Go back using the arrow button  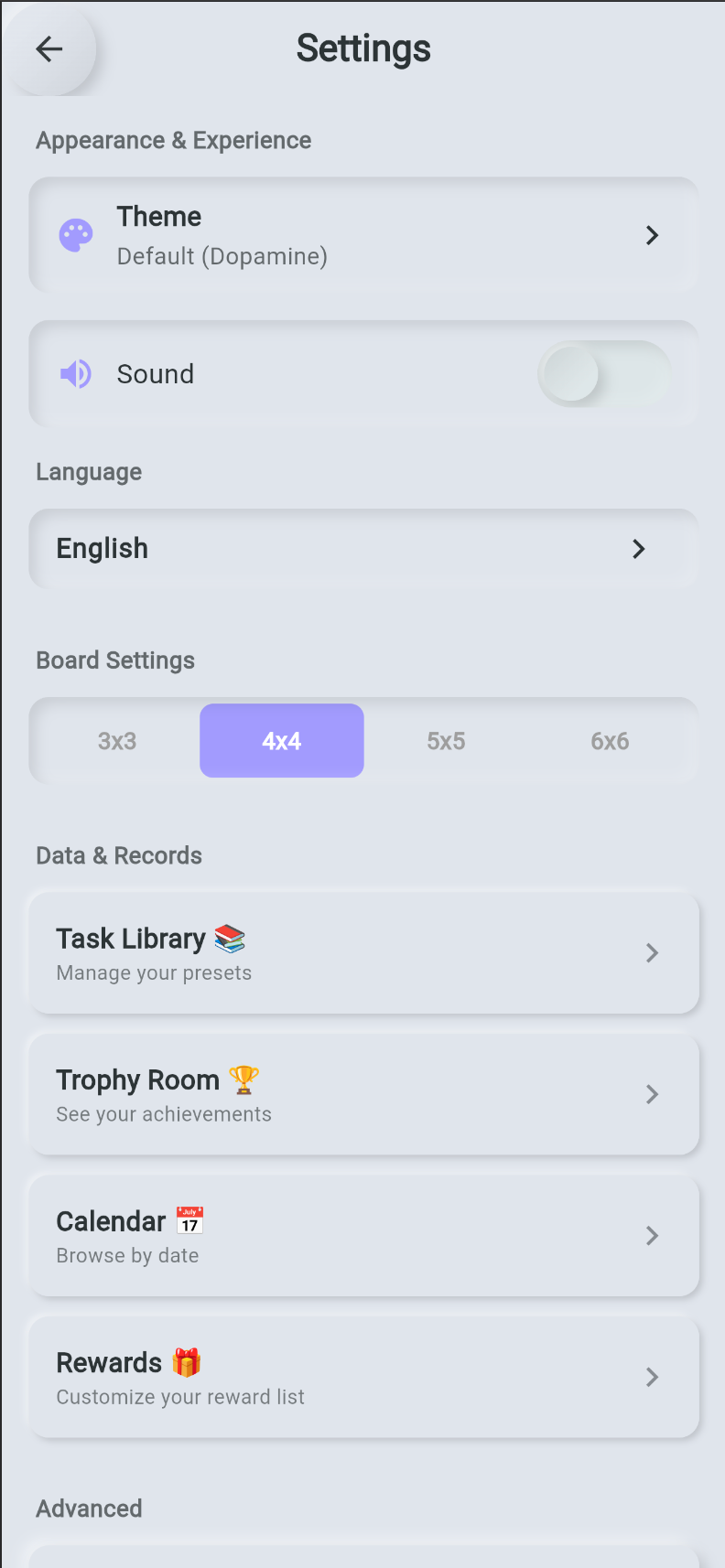click(x=49, y=49)
